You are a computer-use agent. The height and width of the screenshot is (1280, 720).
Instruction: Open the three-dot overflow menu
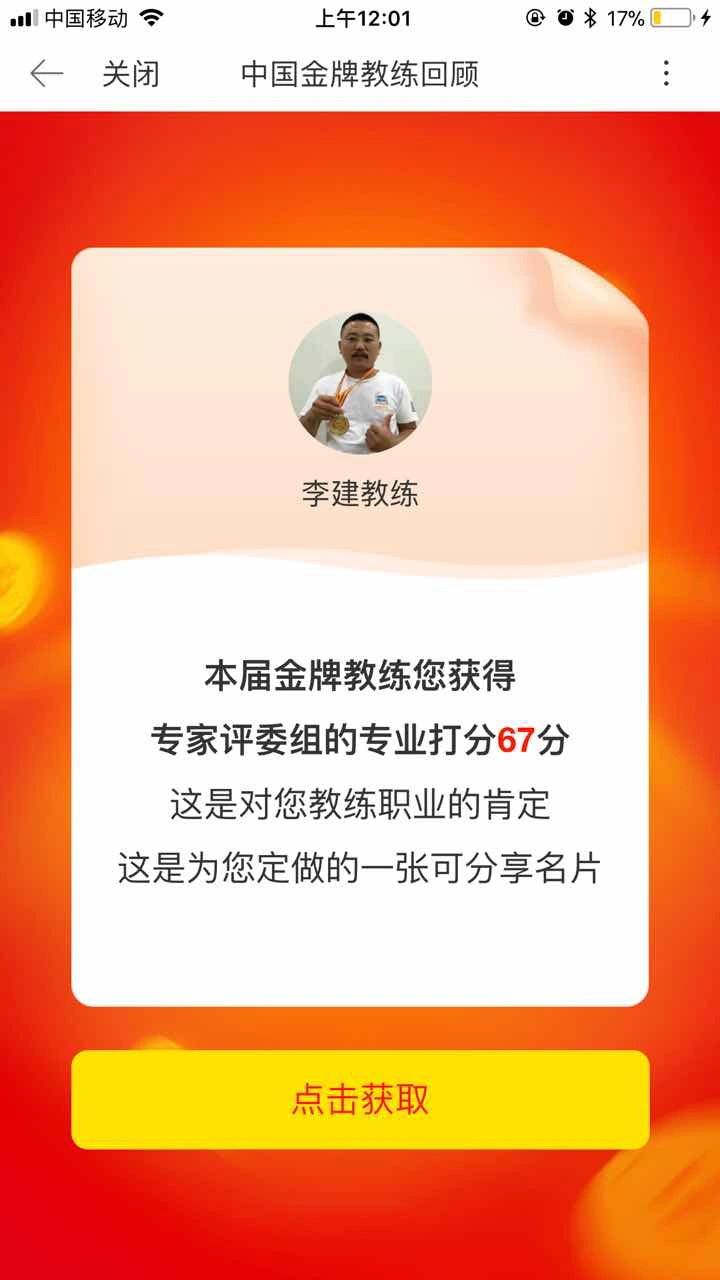pos(666,74)
